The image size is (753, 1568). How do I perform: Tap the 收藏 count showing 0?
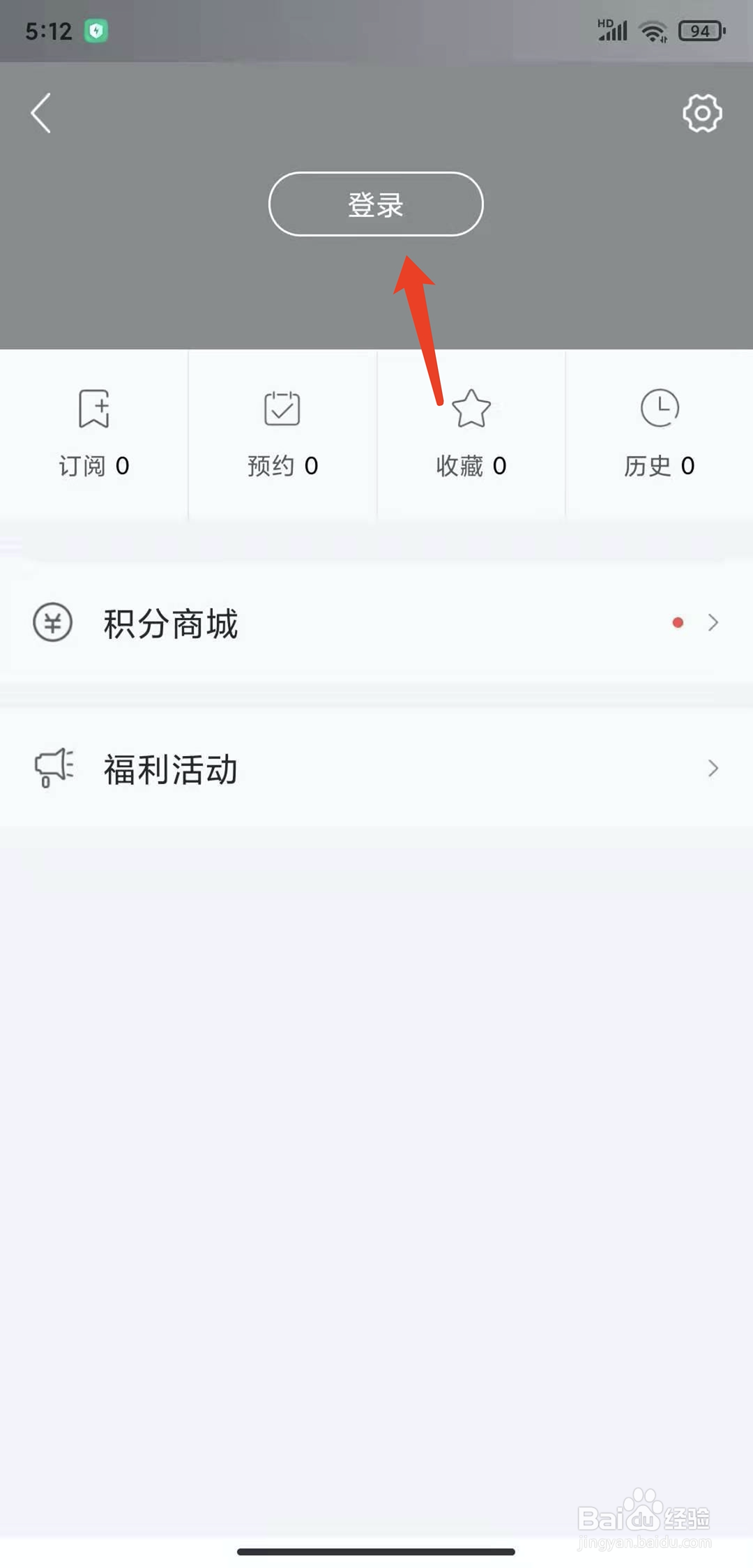coord(499,466)
